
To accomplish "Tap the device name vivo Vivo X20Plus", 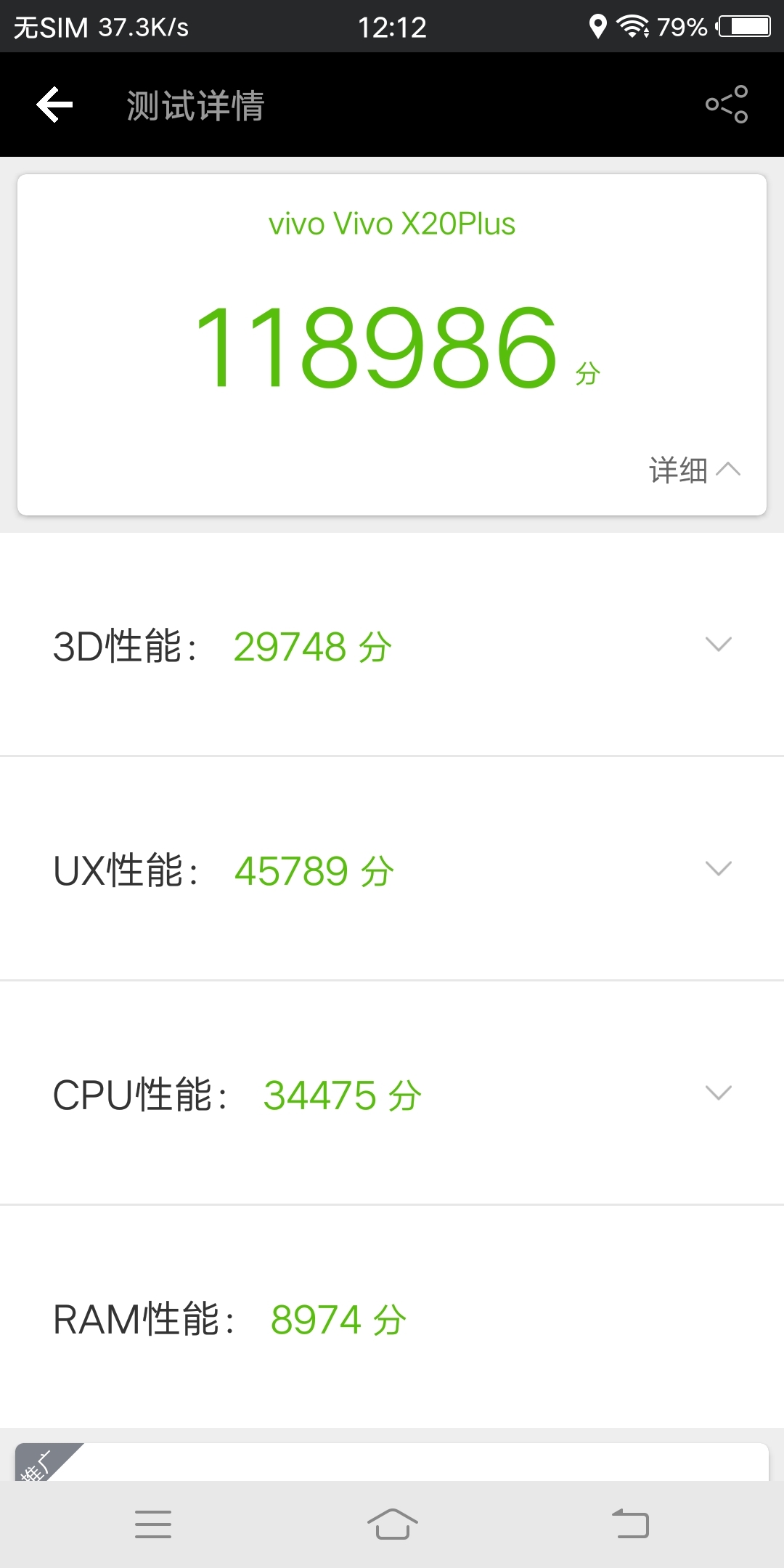I will 391,224.
